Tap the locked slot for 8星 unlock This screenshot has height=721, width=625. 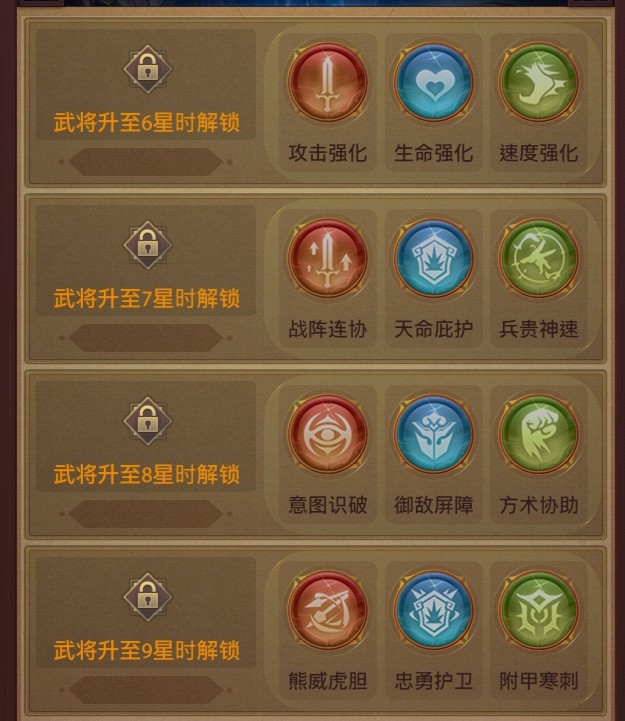click(147, 420)
